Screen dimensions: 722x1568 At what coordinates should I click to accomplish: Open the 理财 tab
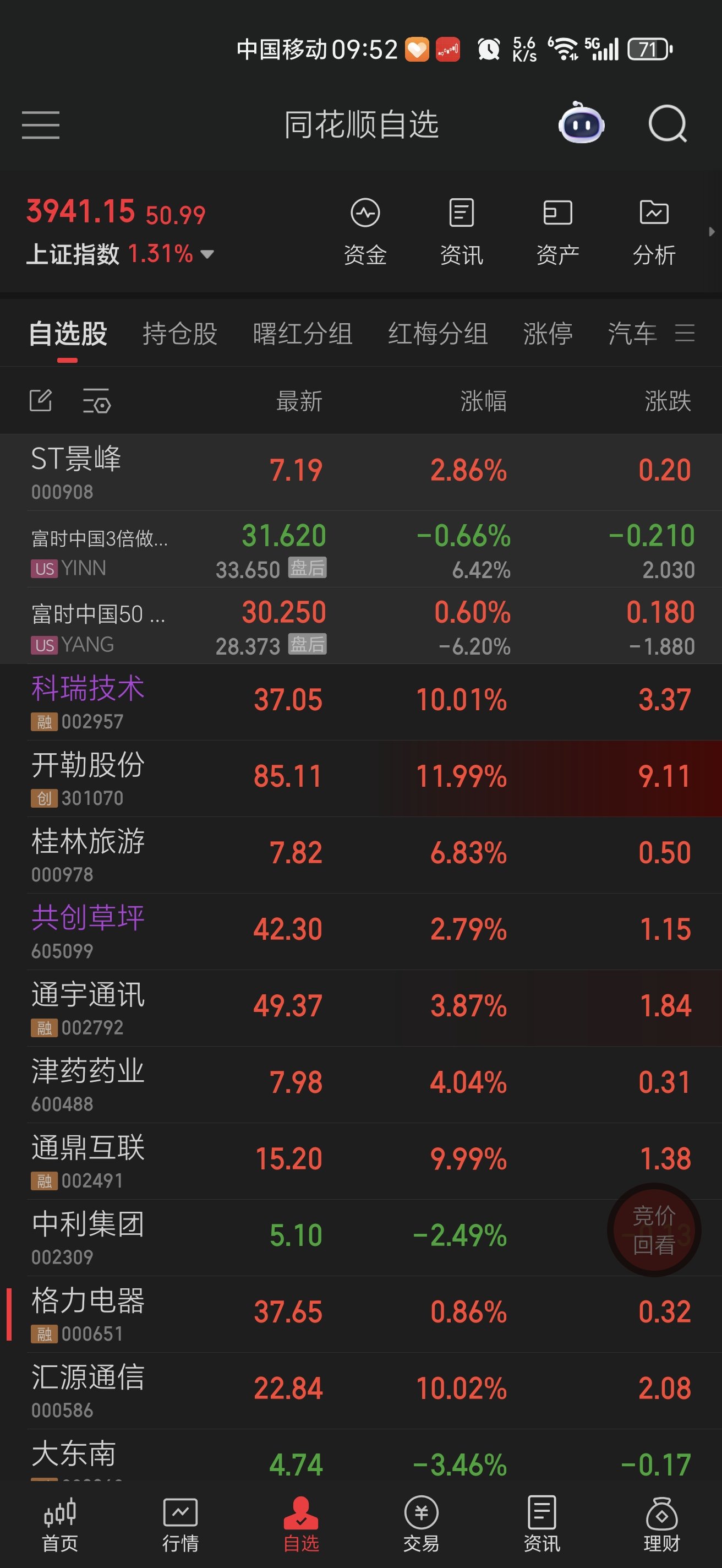[x=661, y=1525]
